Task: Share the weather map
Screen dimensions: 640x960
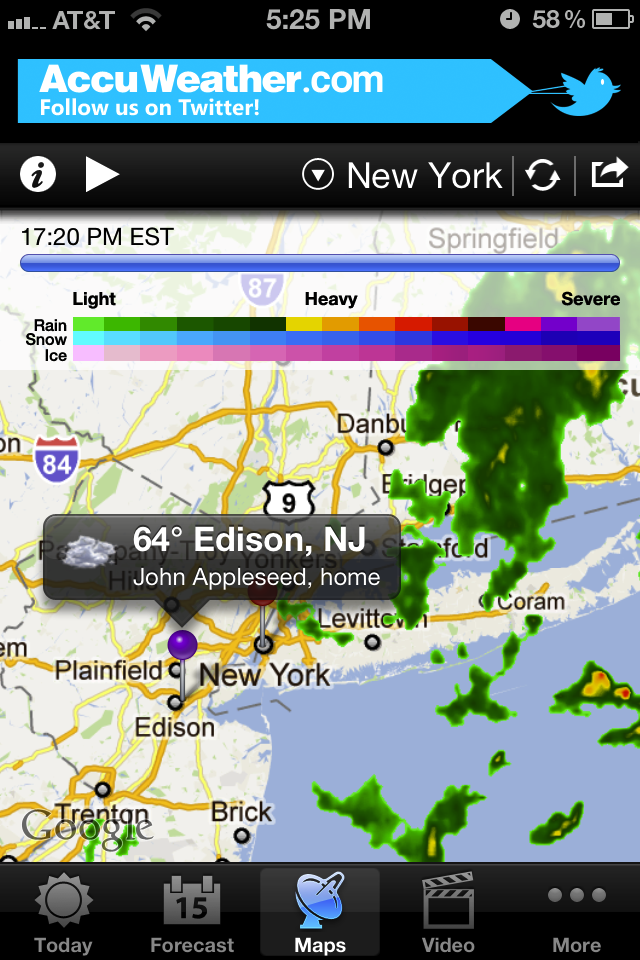Action: pyautogui.click(x=608, y=175)
